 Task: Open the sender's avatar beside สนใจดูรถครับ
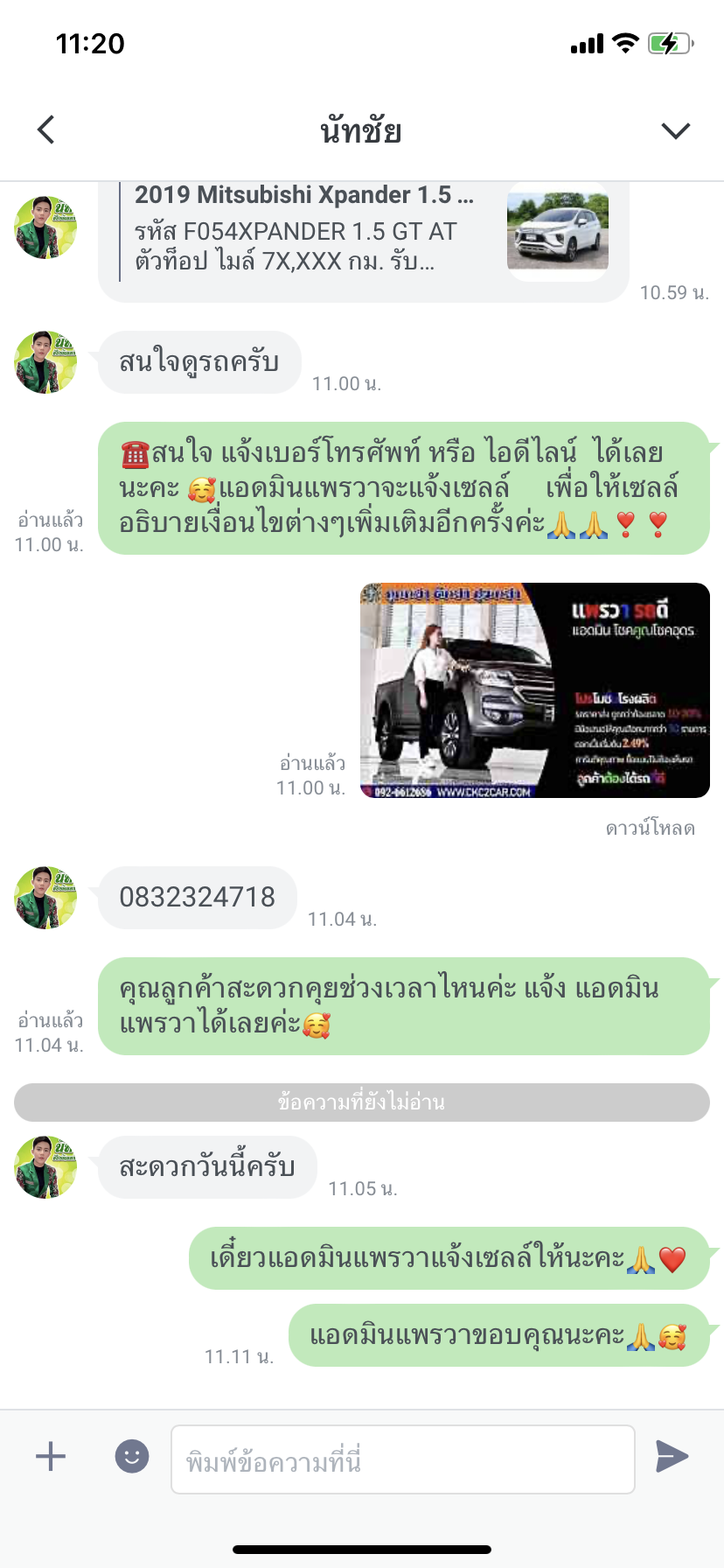pyautogui.click(x=45, y=362)
